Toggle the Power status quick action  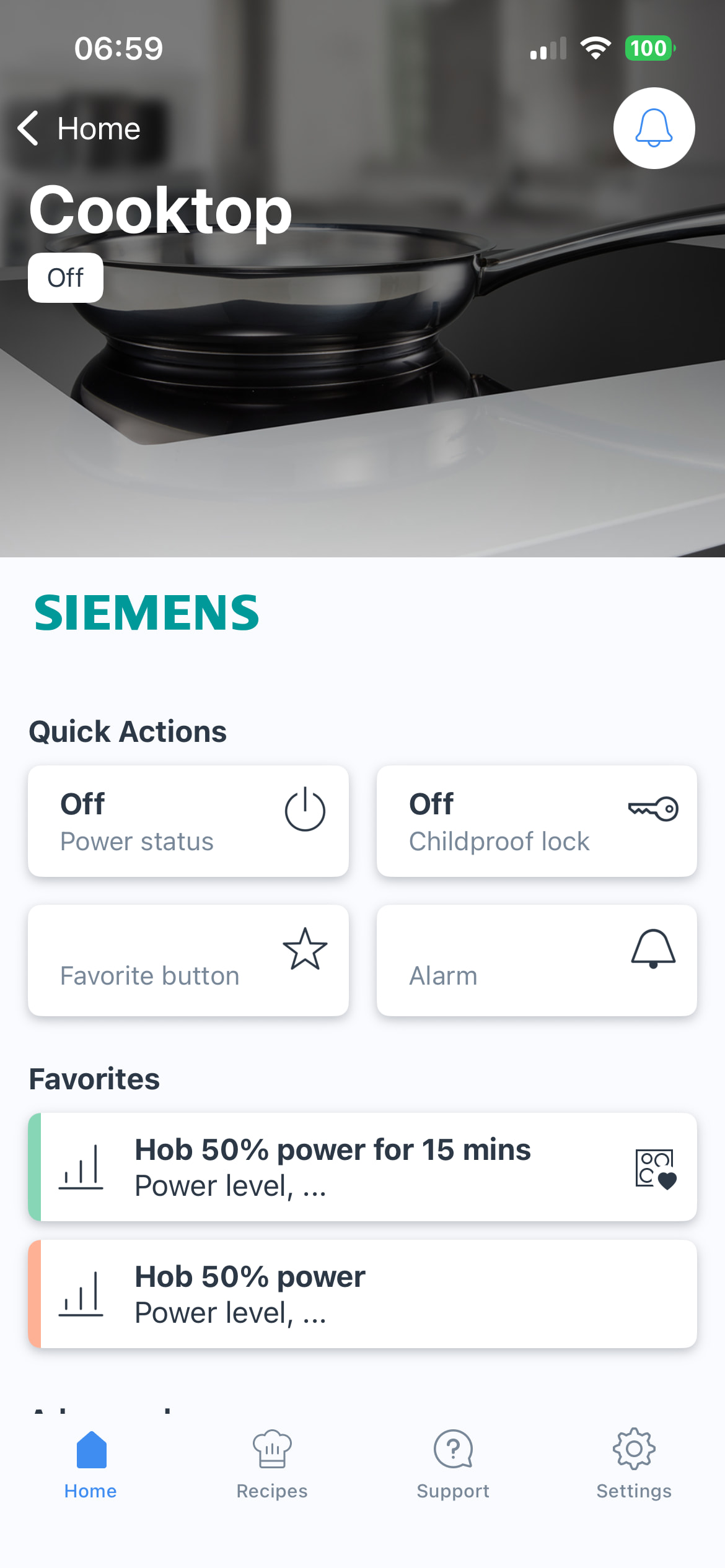pyautogui.click(x=188, y=821)
